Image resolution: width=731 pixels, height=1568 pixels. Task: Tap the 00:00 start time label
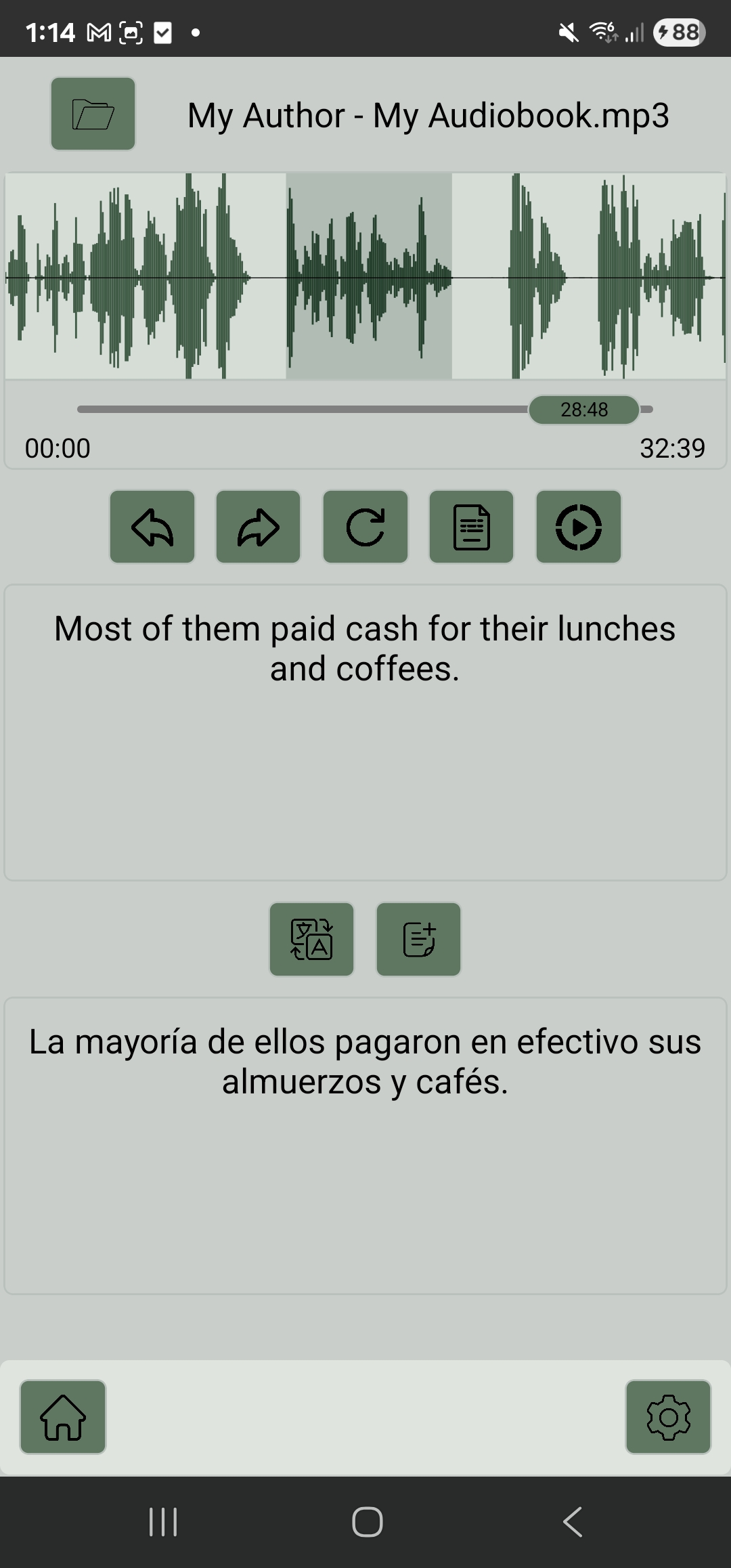pyautogui.click(x=57, y=448)
